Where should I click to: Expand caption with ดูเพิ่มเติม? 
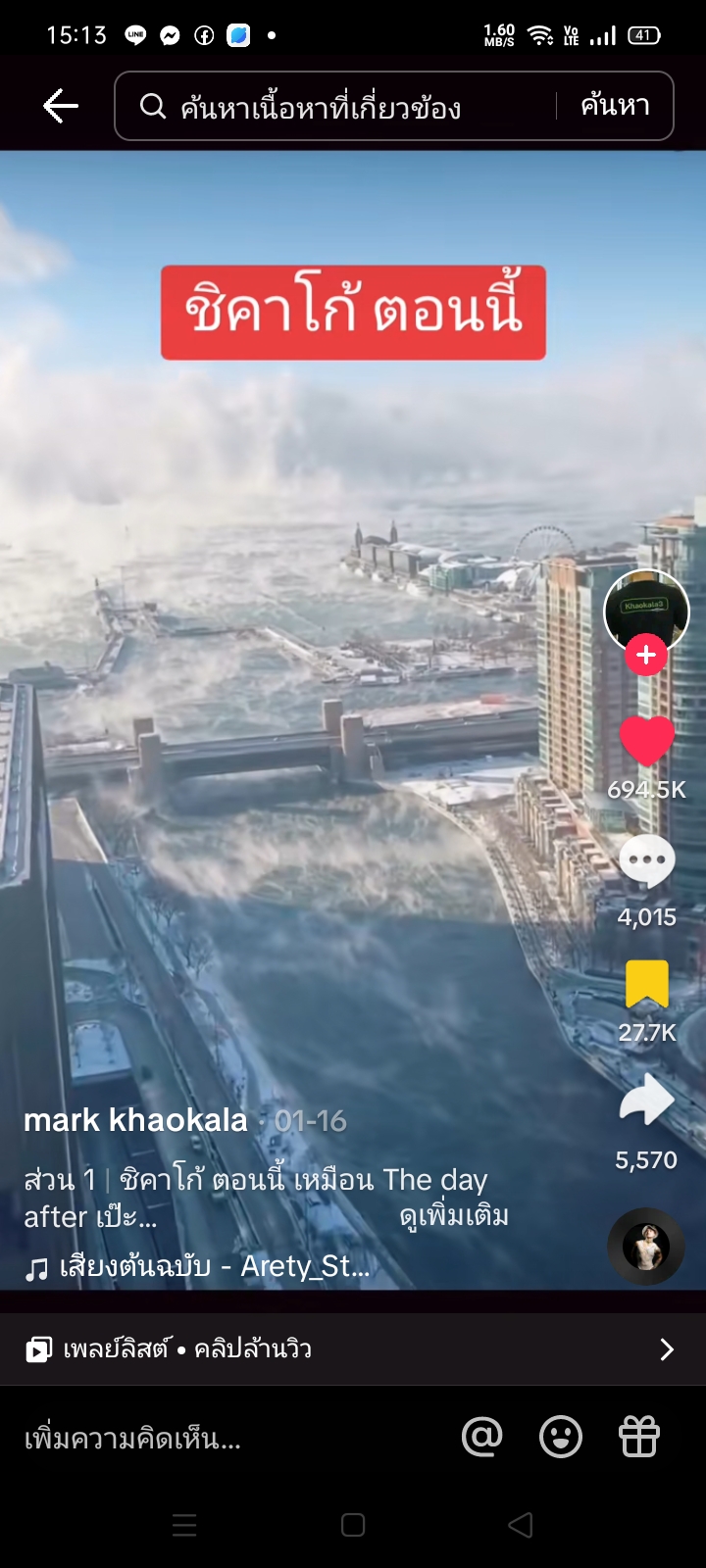(454, 1217)
